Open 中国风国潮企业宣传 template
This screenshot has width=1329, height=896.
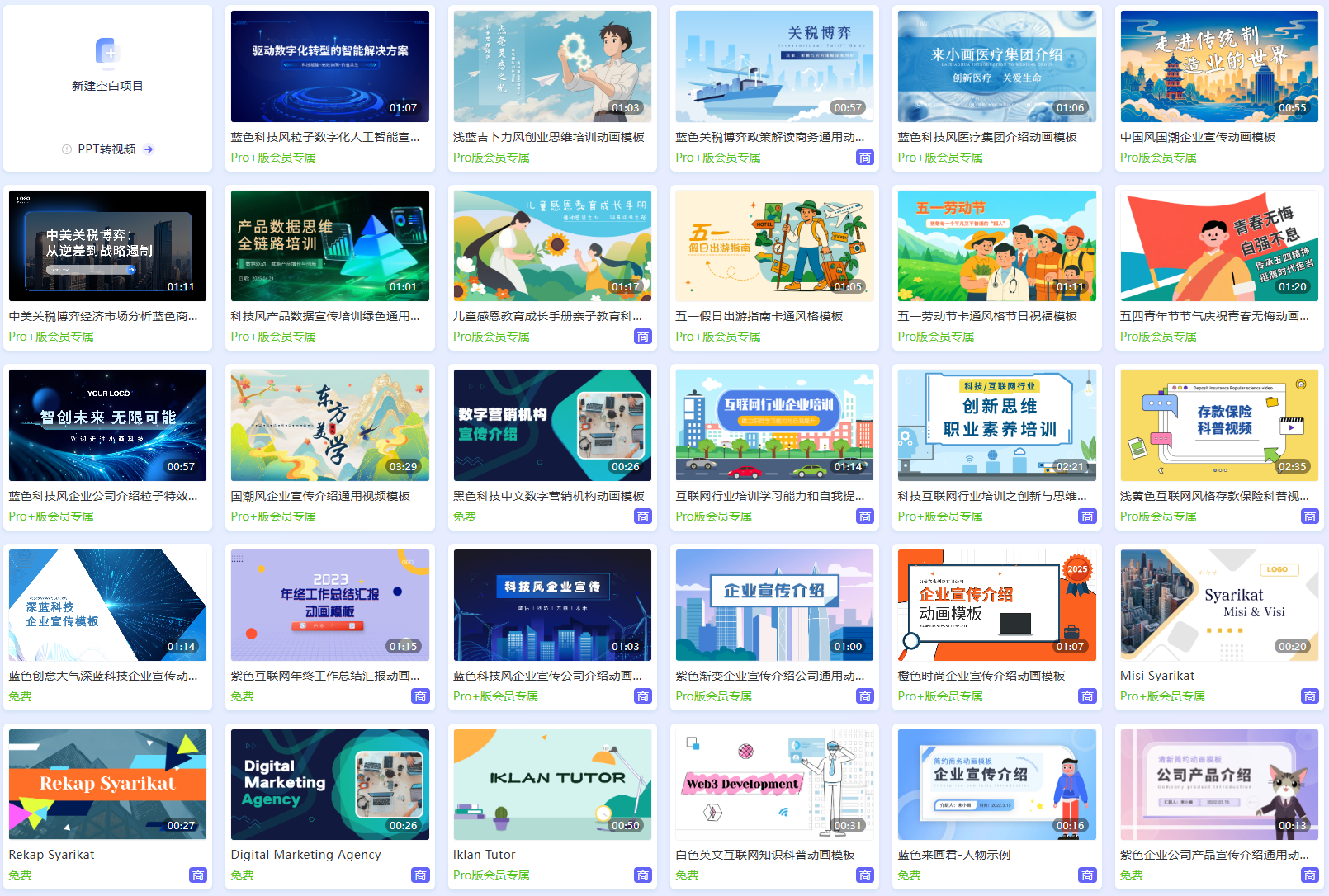[x=1218, y=67]
